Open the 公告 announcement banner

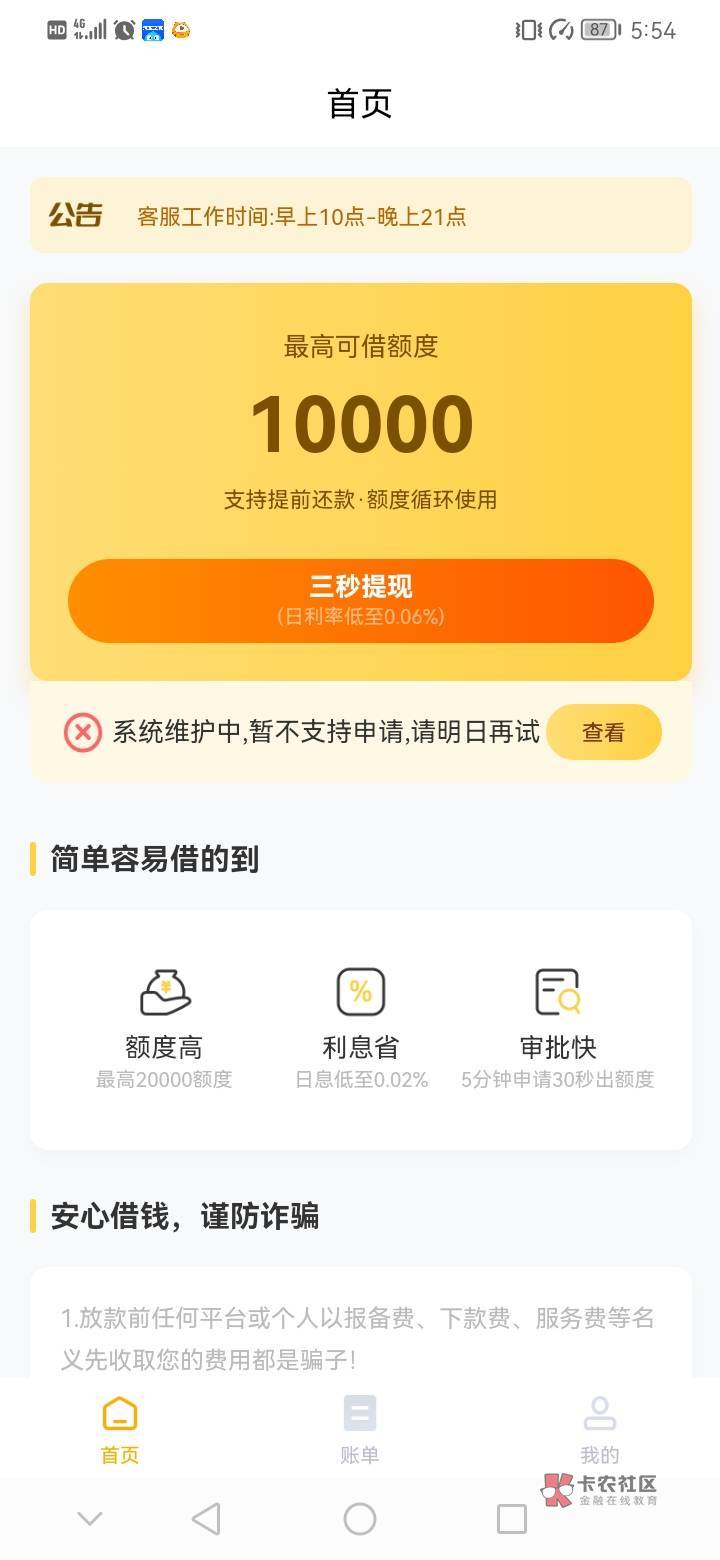pos(360,215)
